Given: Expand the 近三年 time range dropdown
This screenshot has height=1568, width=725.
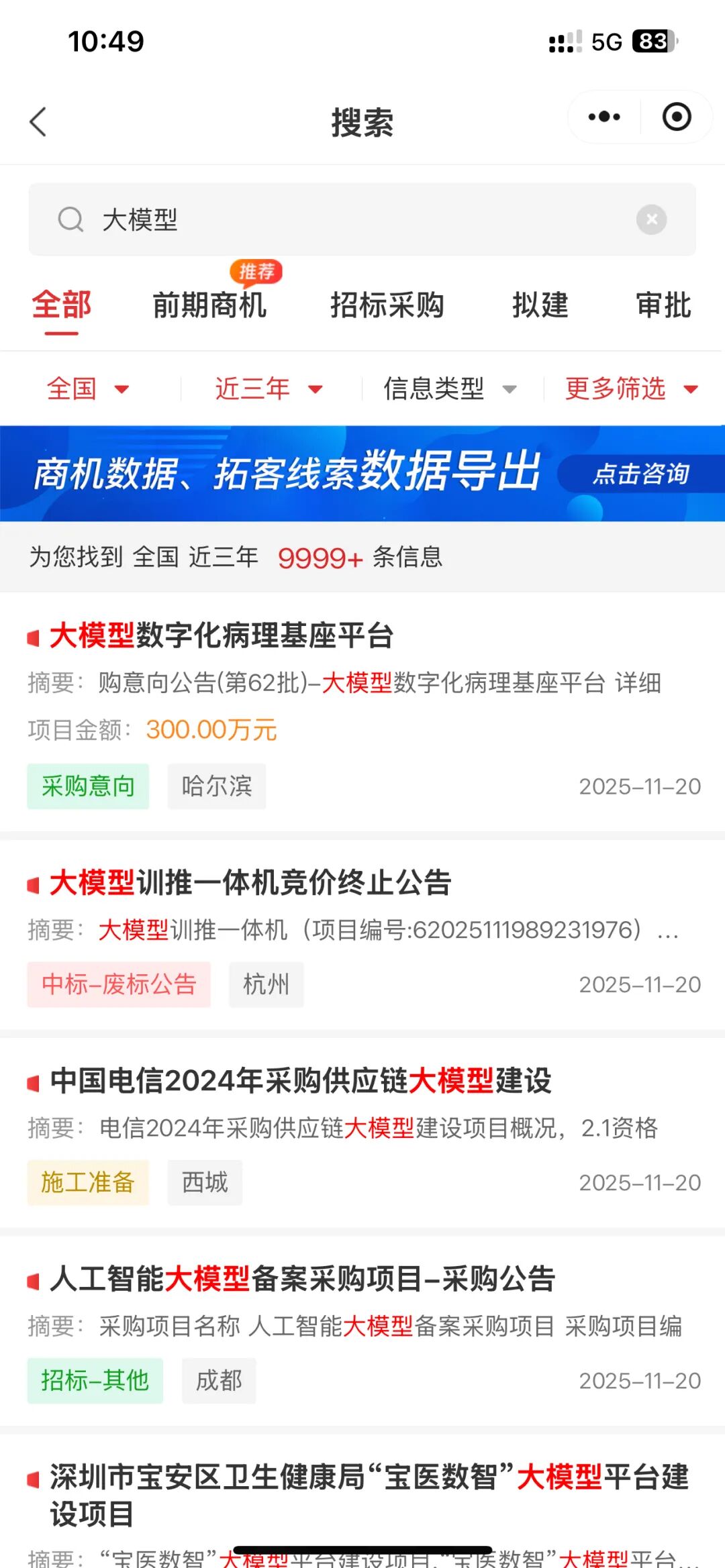Looking at the screenshot, I should coord(269,388).
